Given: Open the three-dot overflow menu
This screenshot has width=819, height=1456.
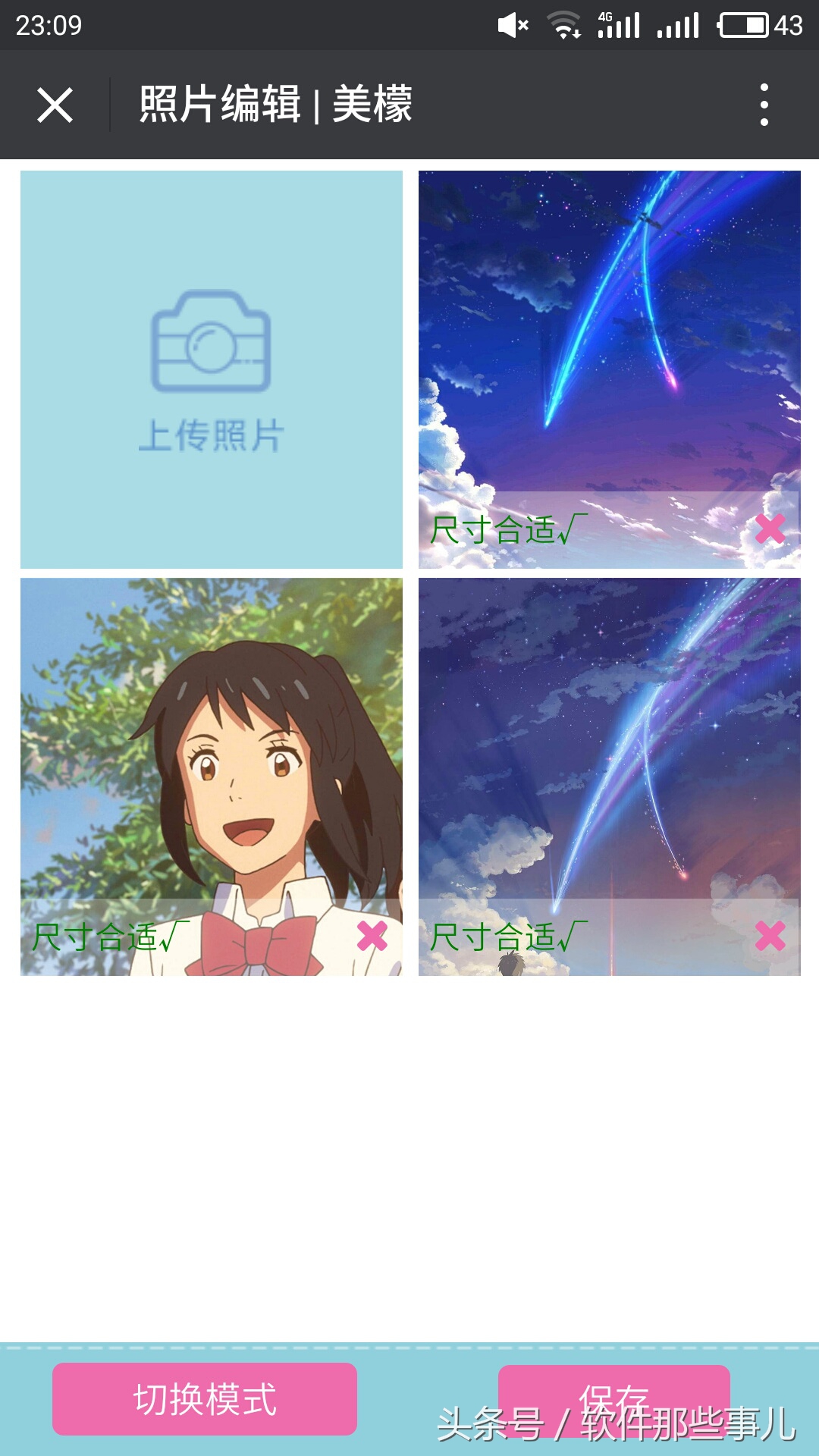Looking at the screenshot, I should click(x=766, y=106).
